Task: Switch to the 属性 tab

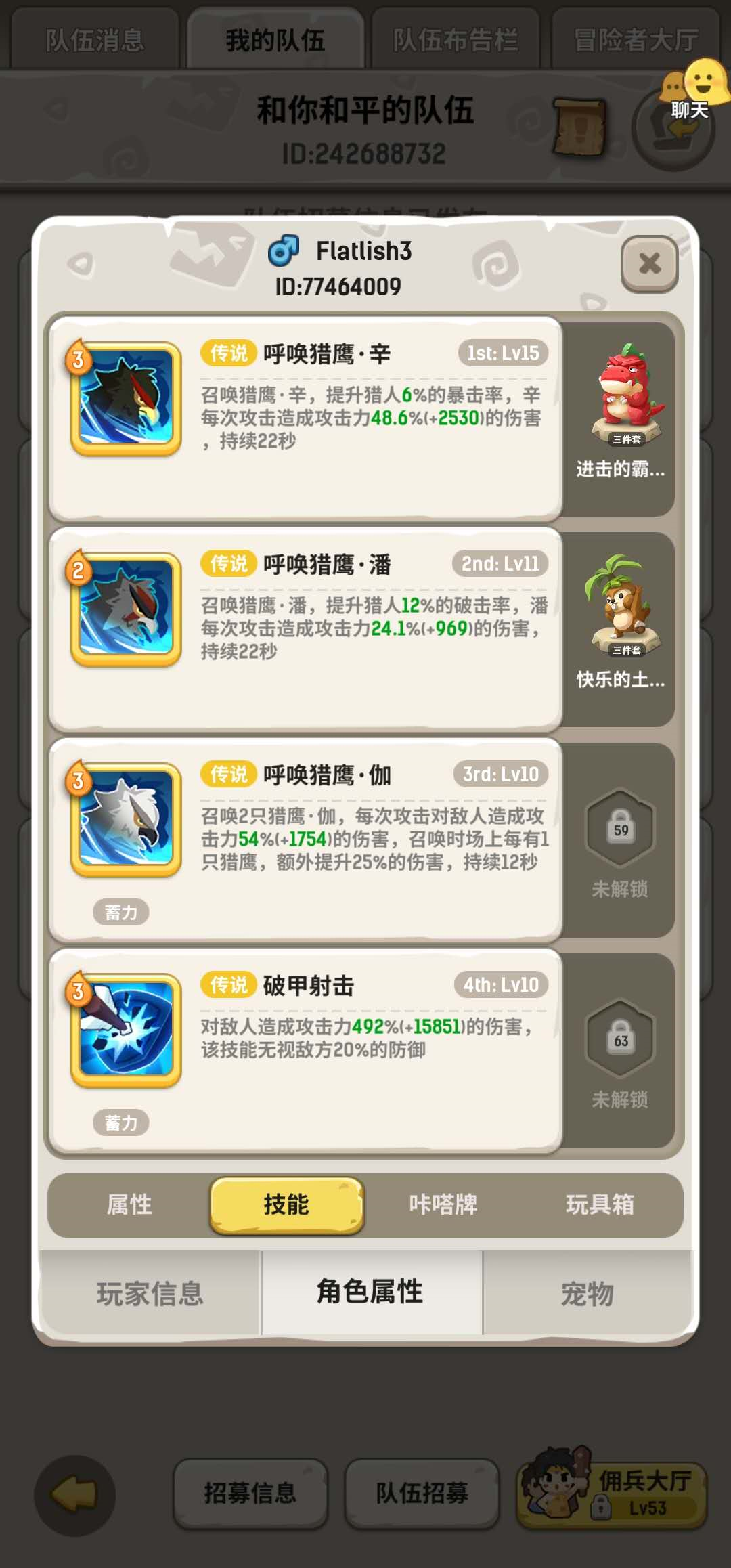Action: pos(129,1204)
